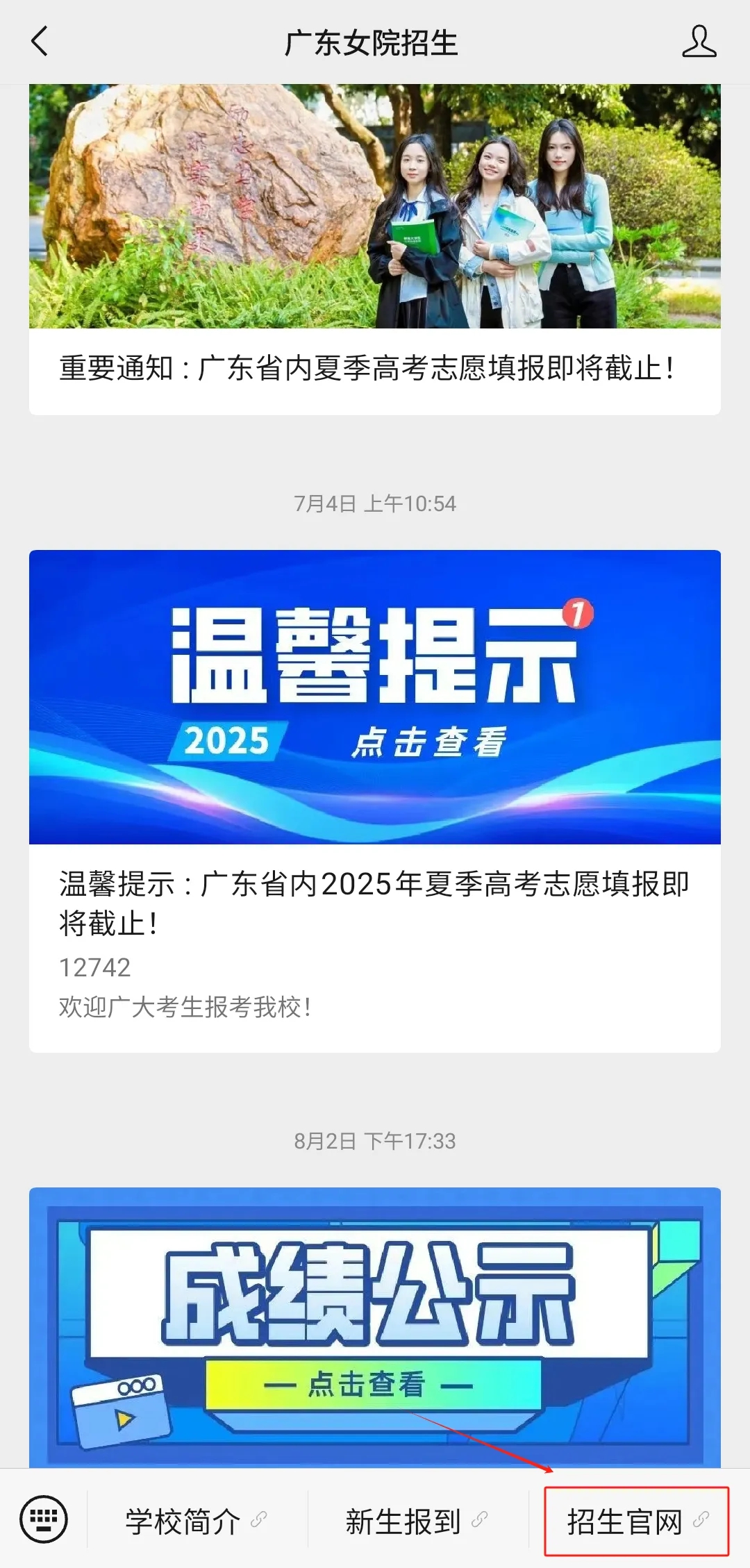This screenshot has height=1568, width=750.
Task: Open the 重要通知 article about 志愿填报
Action: 374,250
